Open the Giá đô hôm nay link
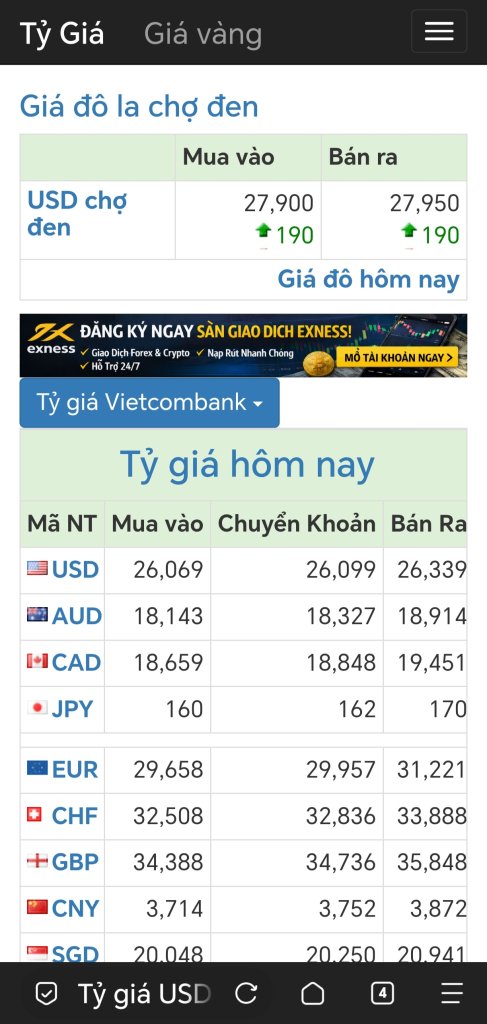The width and height of the screenshot is (487, 1024). (x=369, y=280)
